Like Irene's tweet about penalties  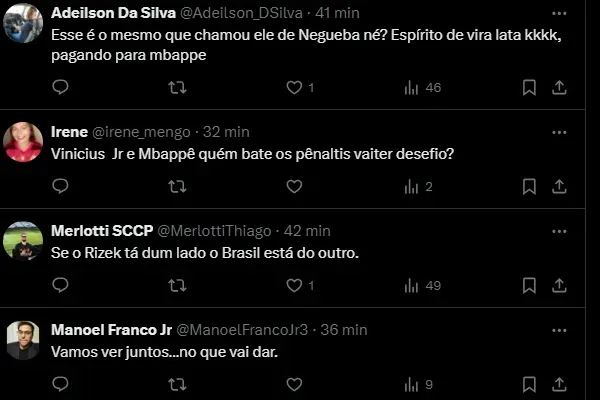(294, 186)
